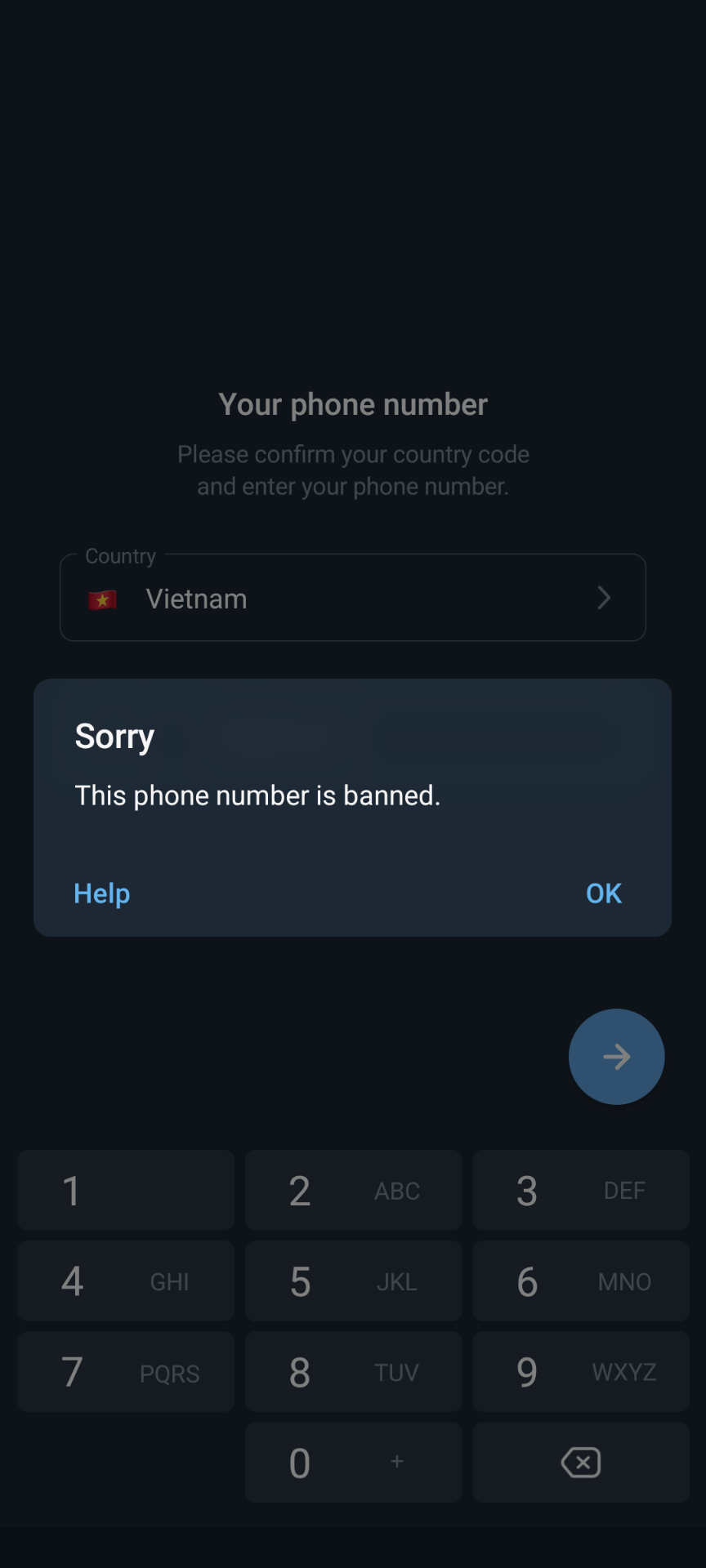Image resolution: width=706 pixels, height=1568 pixels.
Task: Enter digit 0 on the keypad
Action: 353,1463
